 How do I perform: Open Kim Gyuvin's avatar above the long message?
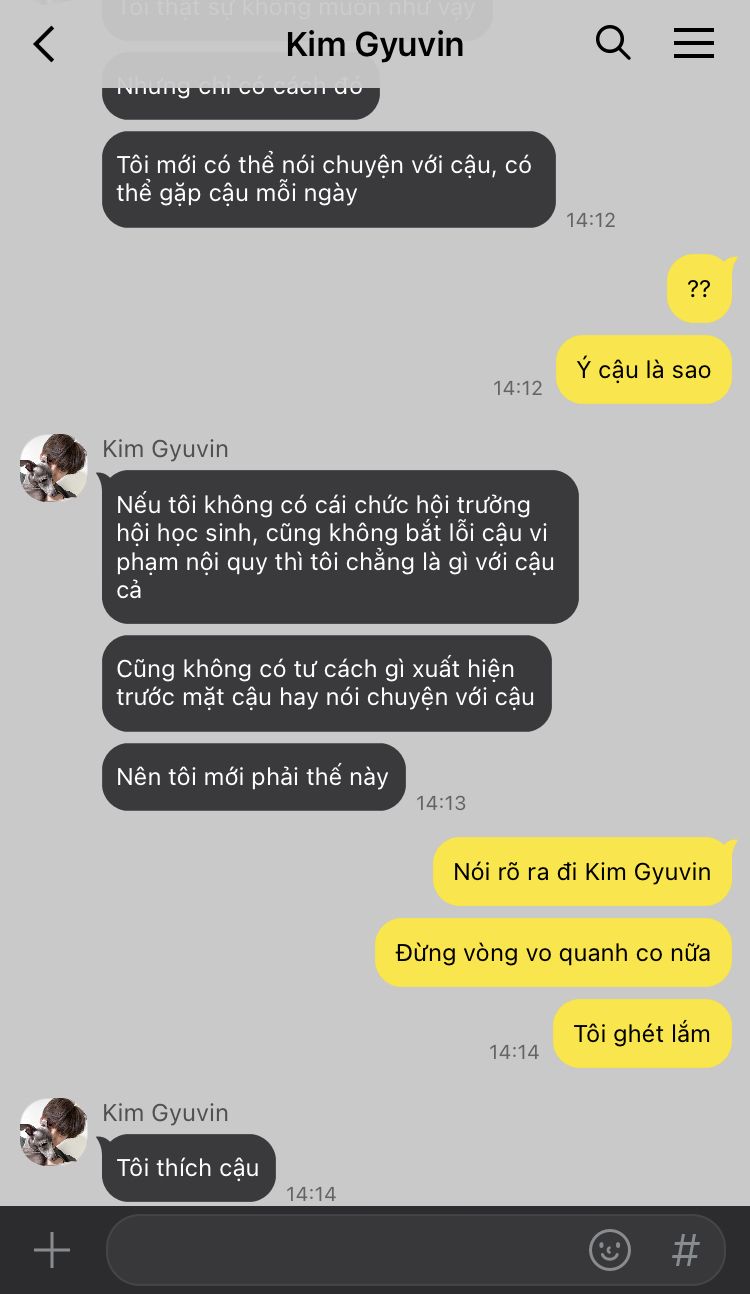[54, 468]
